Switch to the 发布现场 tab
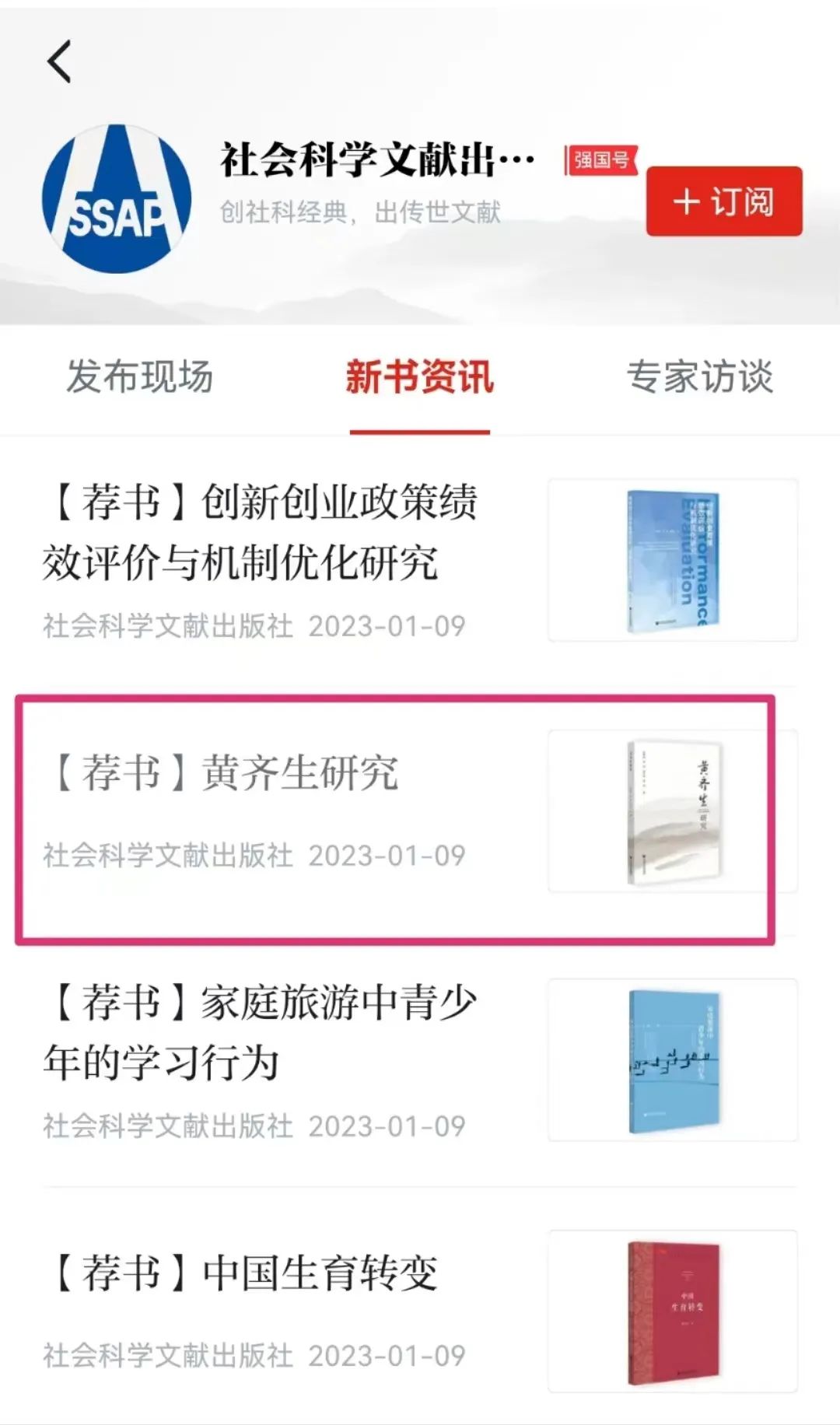This screenshot has width=840, height=1425. pos(140,377)
